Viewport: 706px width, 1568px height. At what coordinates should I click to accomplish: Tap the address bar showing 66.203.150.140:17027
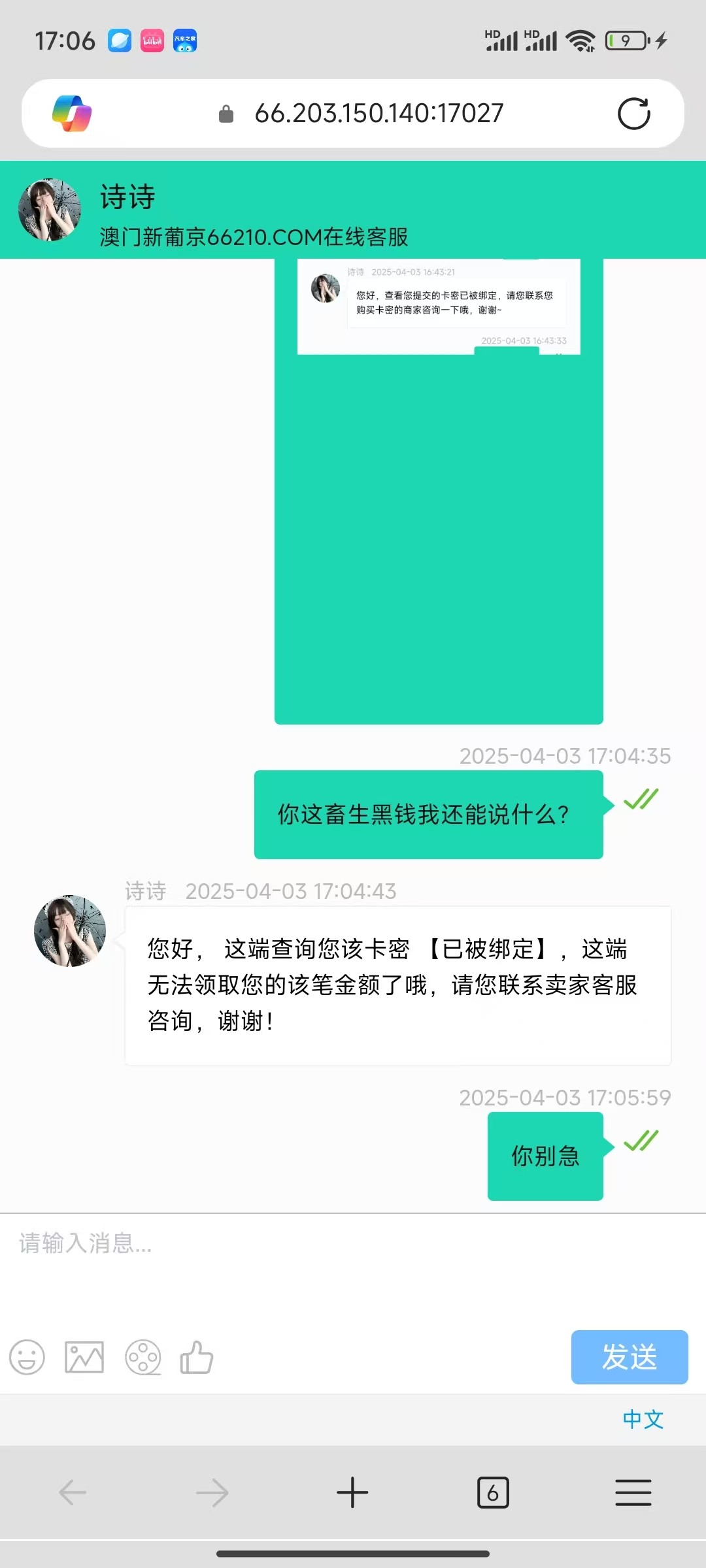[x=378, y=114]
